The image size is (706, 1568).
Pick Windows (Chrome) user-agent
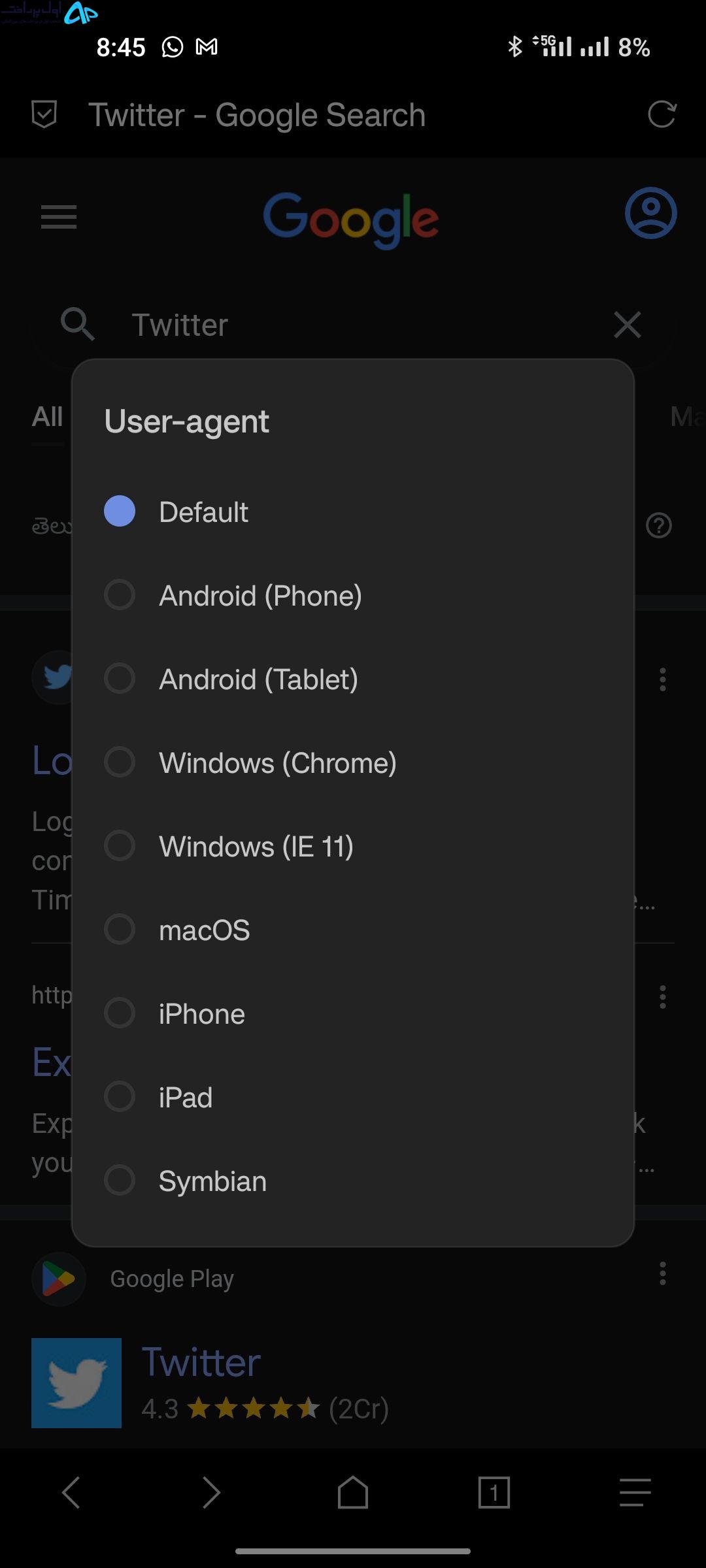(353, 762)
